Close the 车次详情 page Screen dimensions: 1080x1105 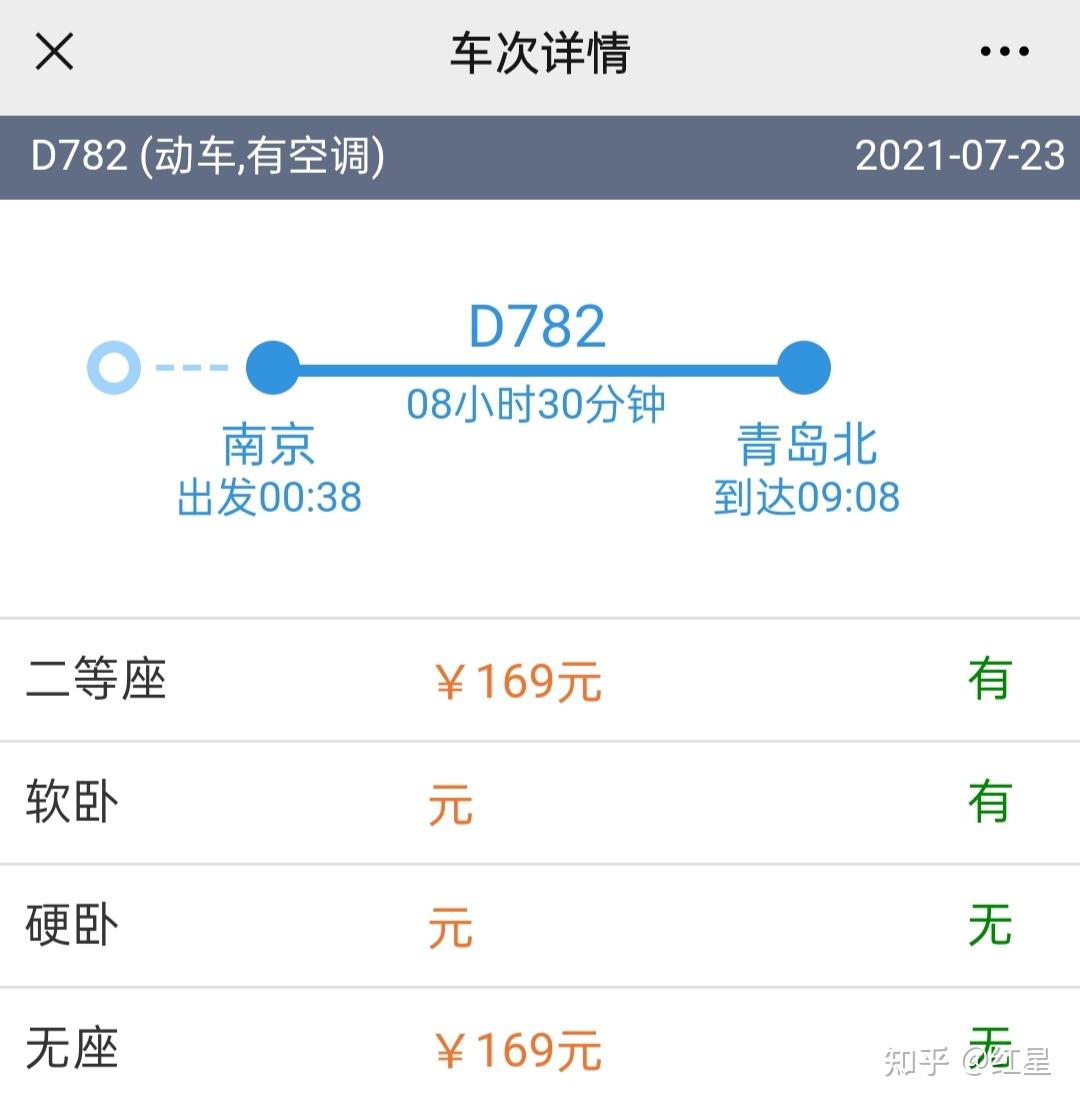click(x=54, y=52)
